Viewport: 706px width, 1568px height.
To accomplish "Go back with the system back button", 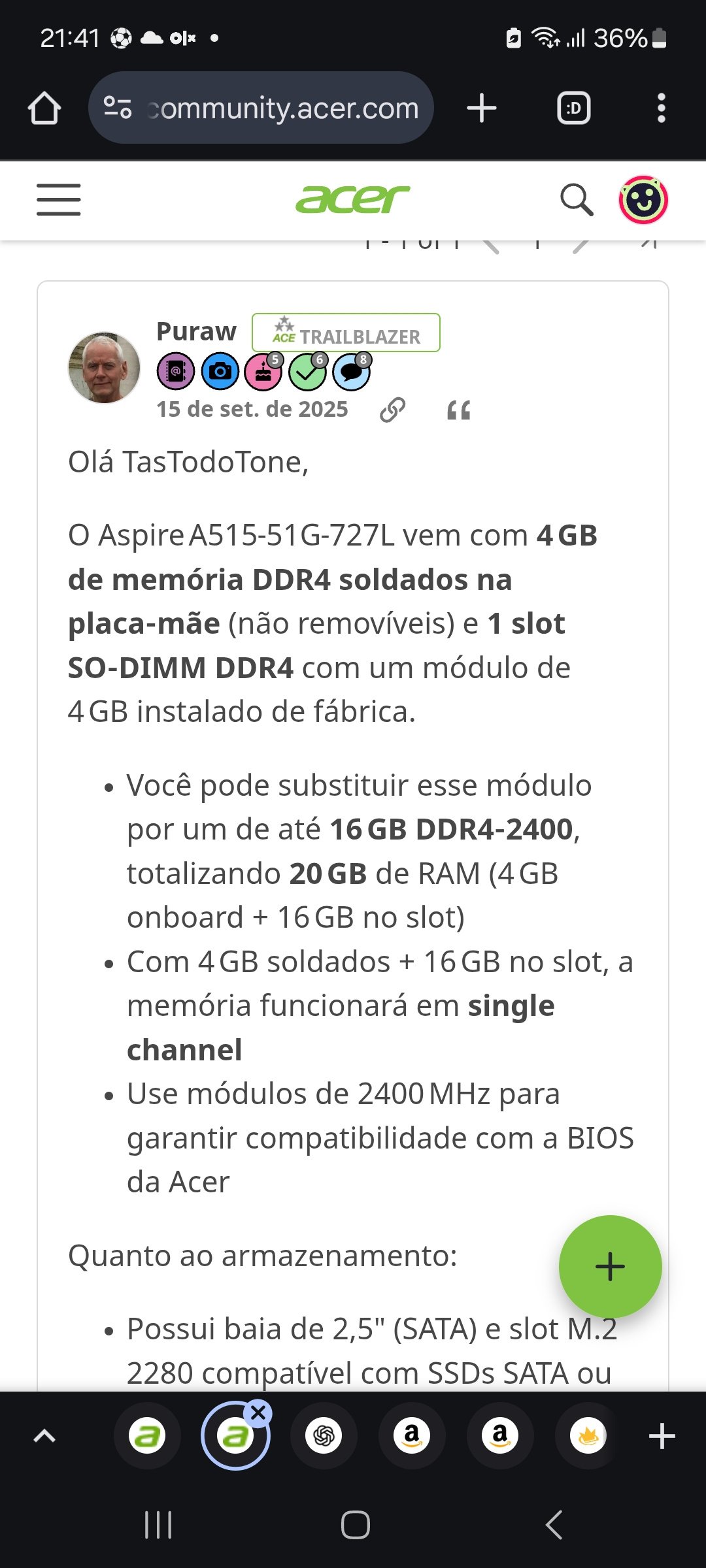I will coord(554,1526).
